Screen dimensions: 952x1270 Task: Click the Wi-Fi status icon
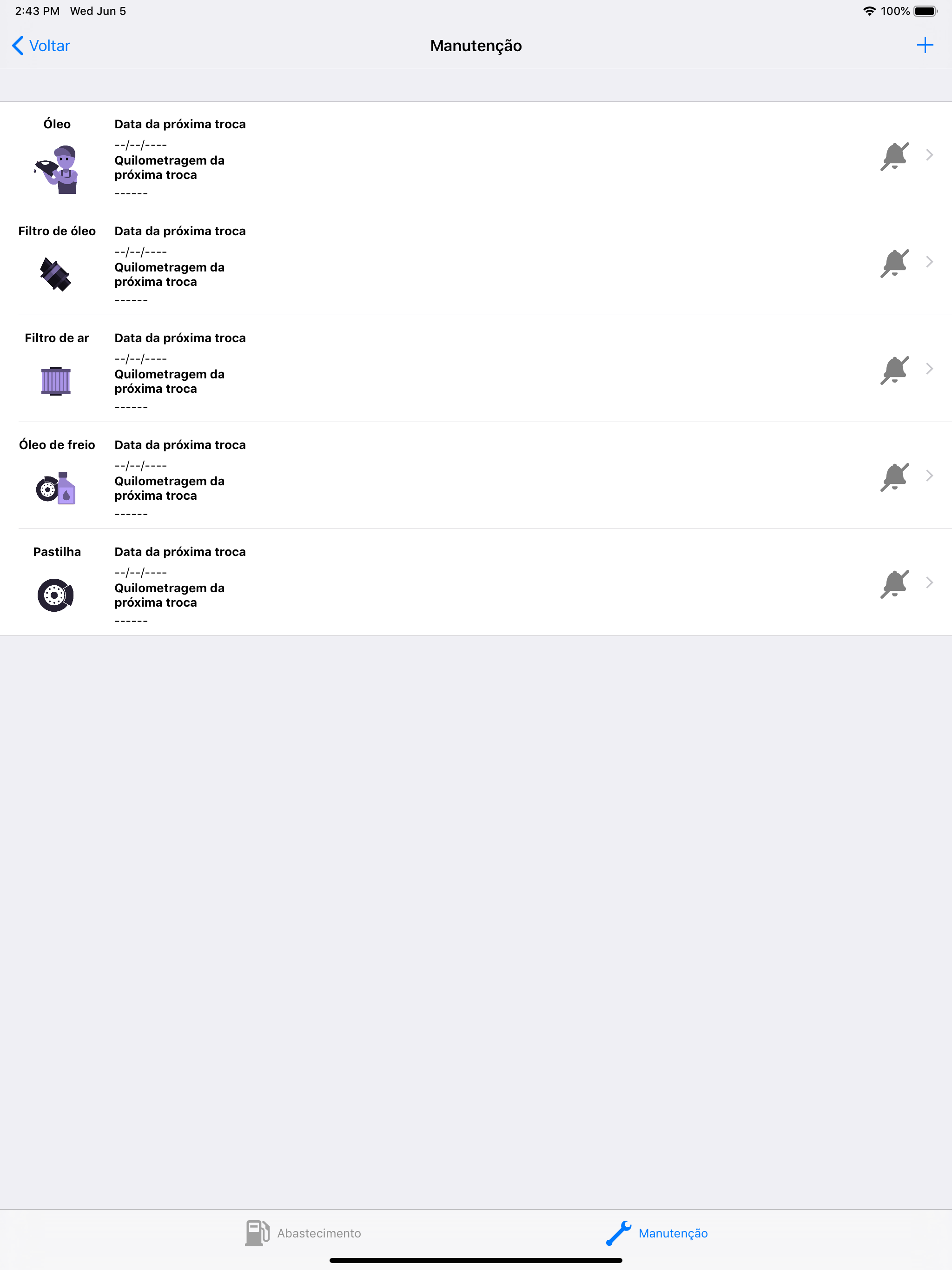coord(869,10)
